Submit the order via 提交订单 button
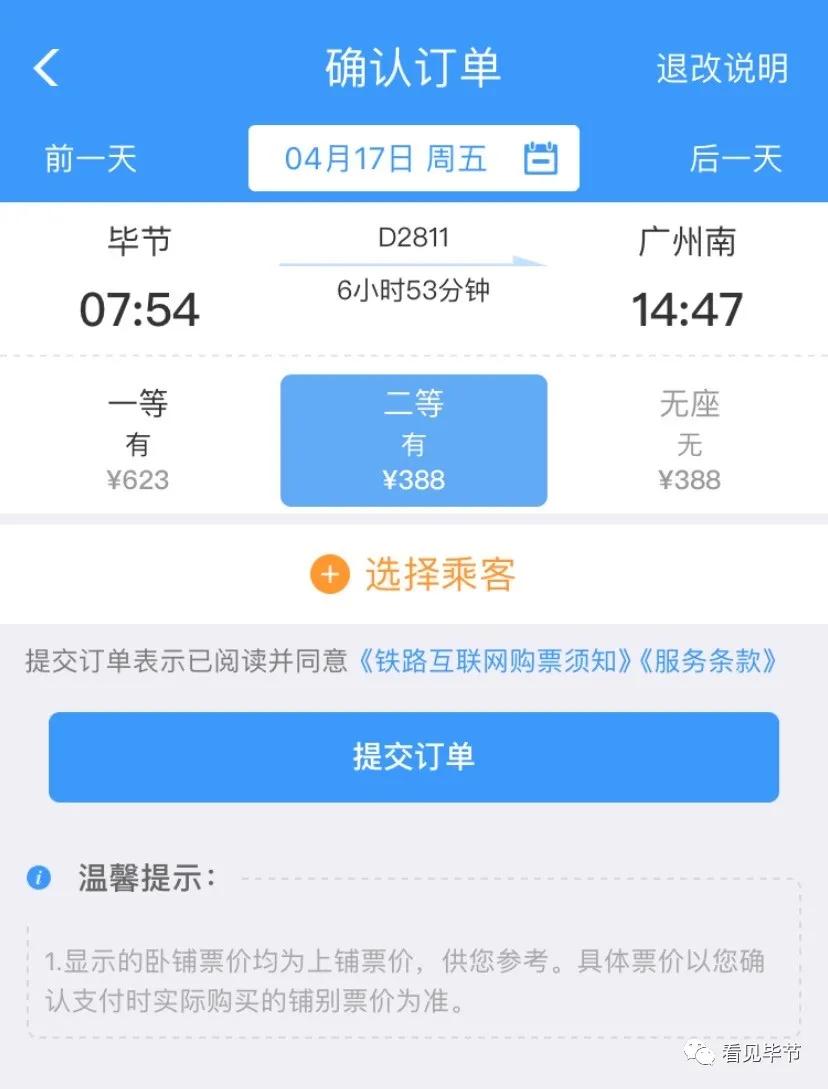Viewport: 828px width, 1089px height. [413, 757]
